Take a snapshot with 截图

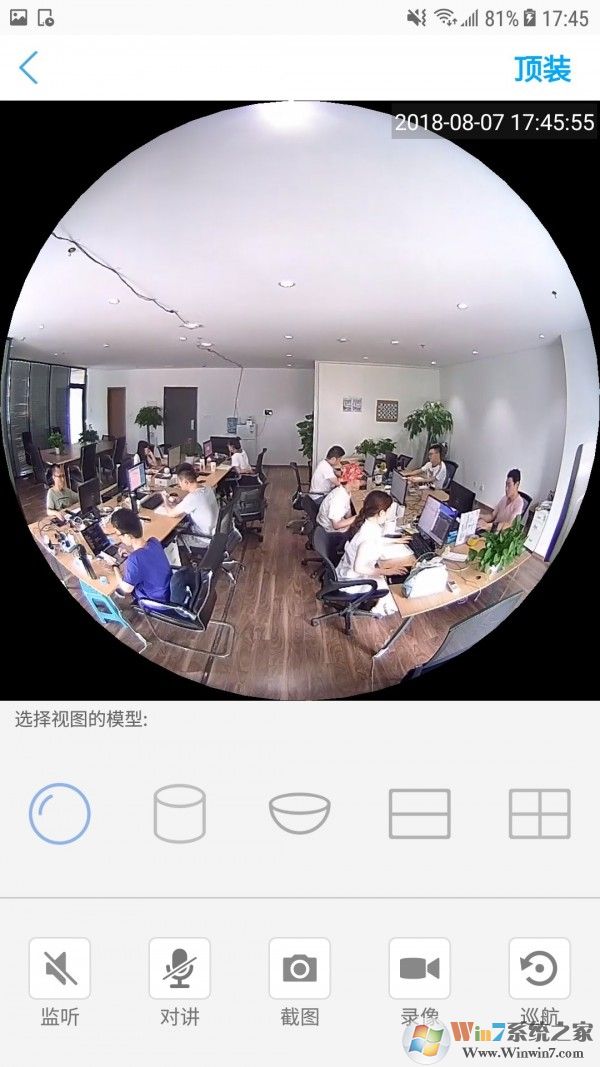(300, 968)
